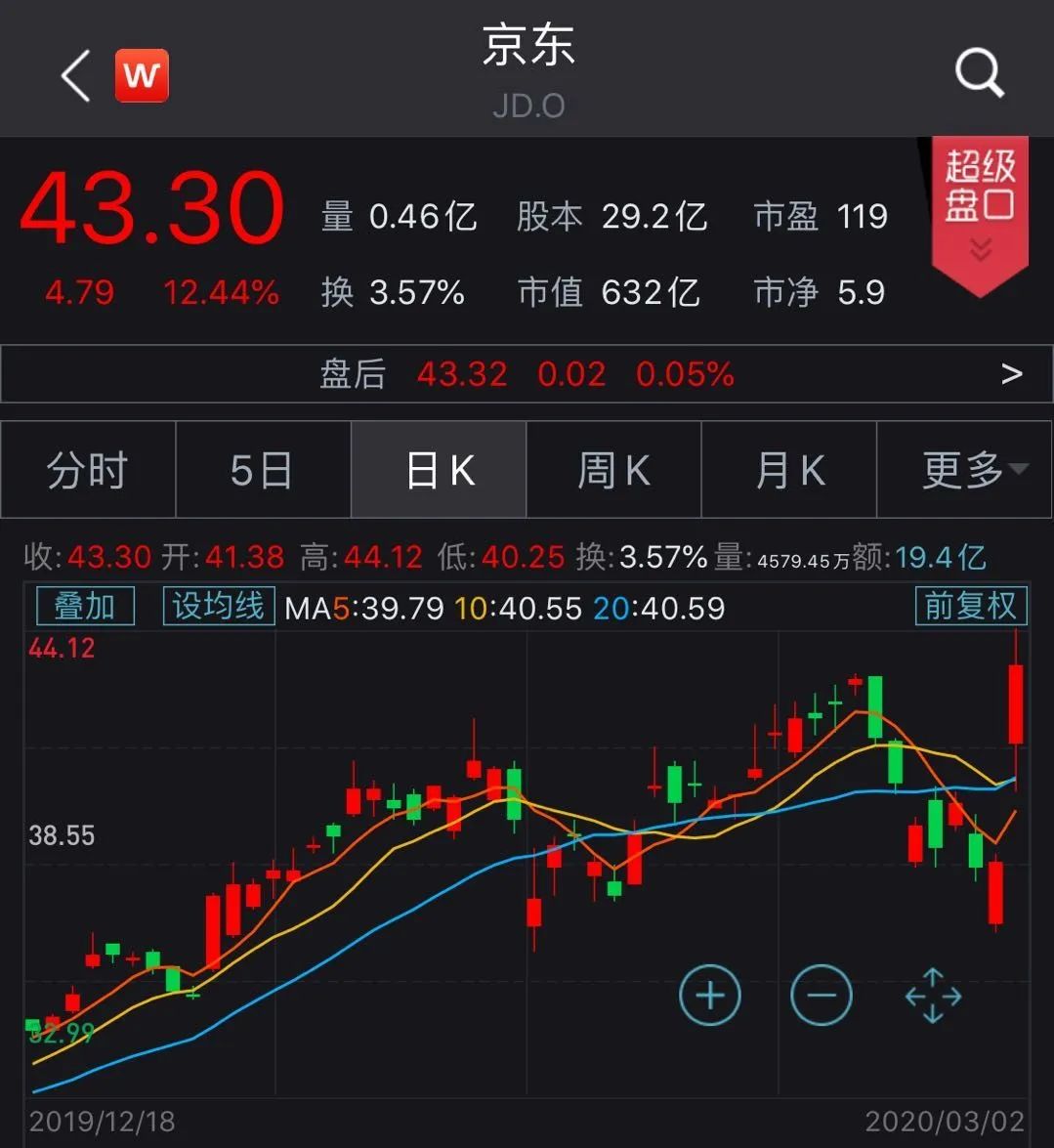
Task: Tap the four-arrow chart move icon
Action: click(x=933, y=996)
